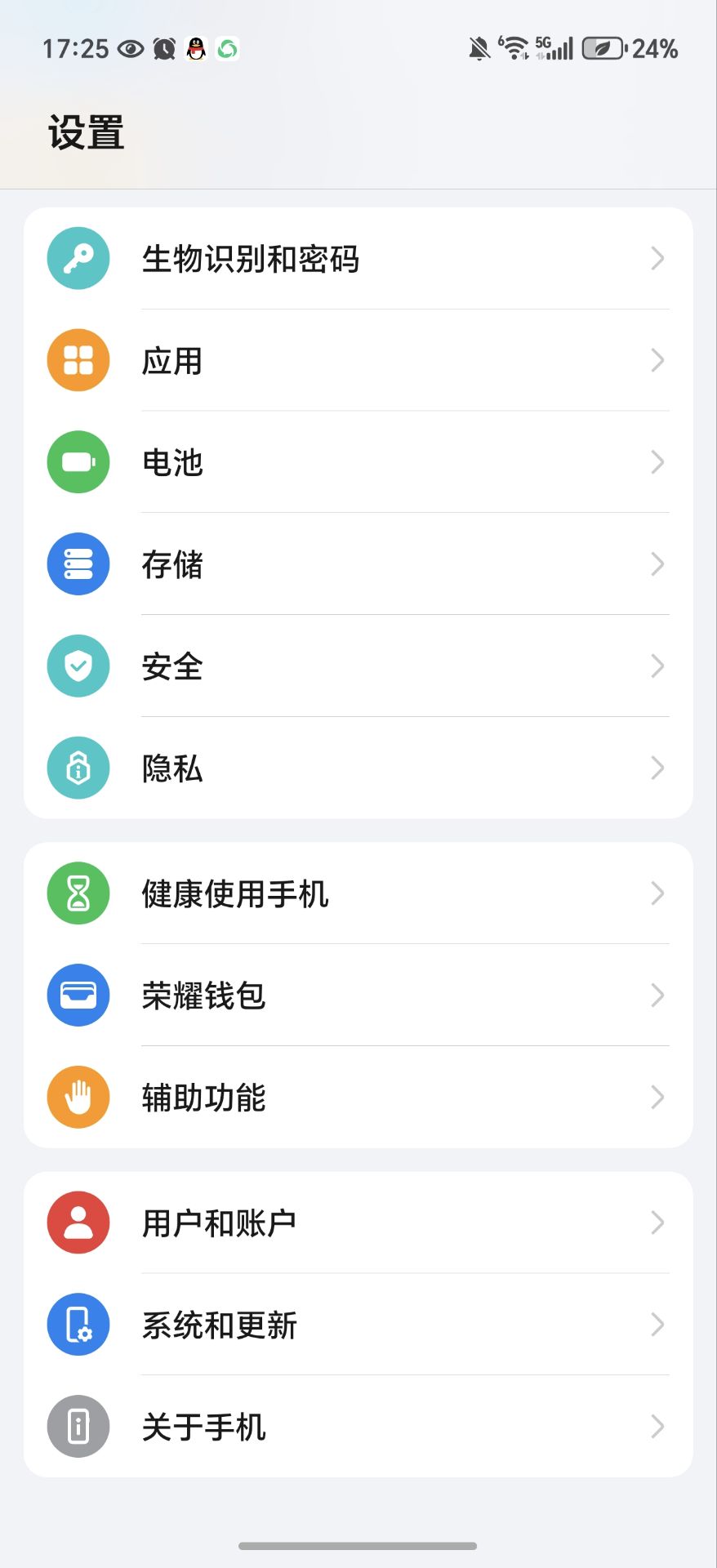Select the 安全 shield icon
Screen dimensions: 717x1568
point(78,666)
